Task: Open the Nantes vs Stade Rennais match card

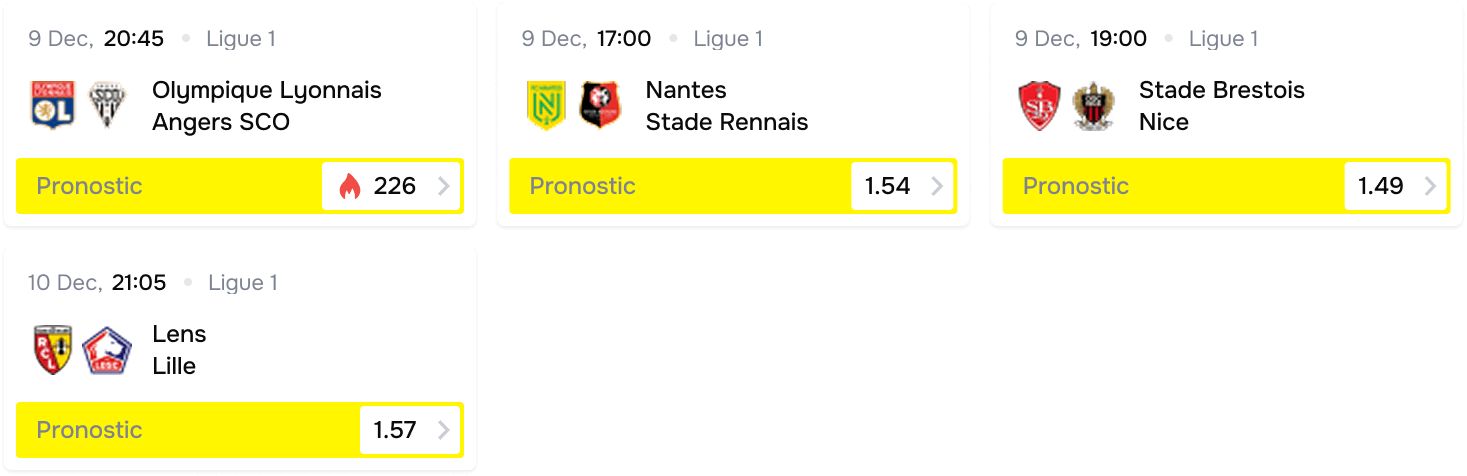Action: (726, 106)
